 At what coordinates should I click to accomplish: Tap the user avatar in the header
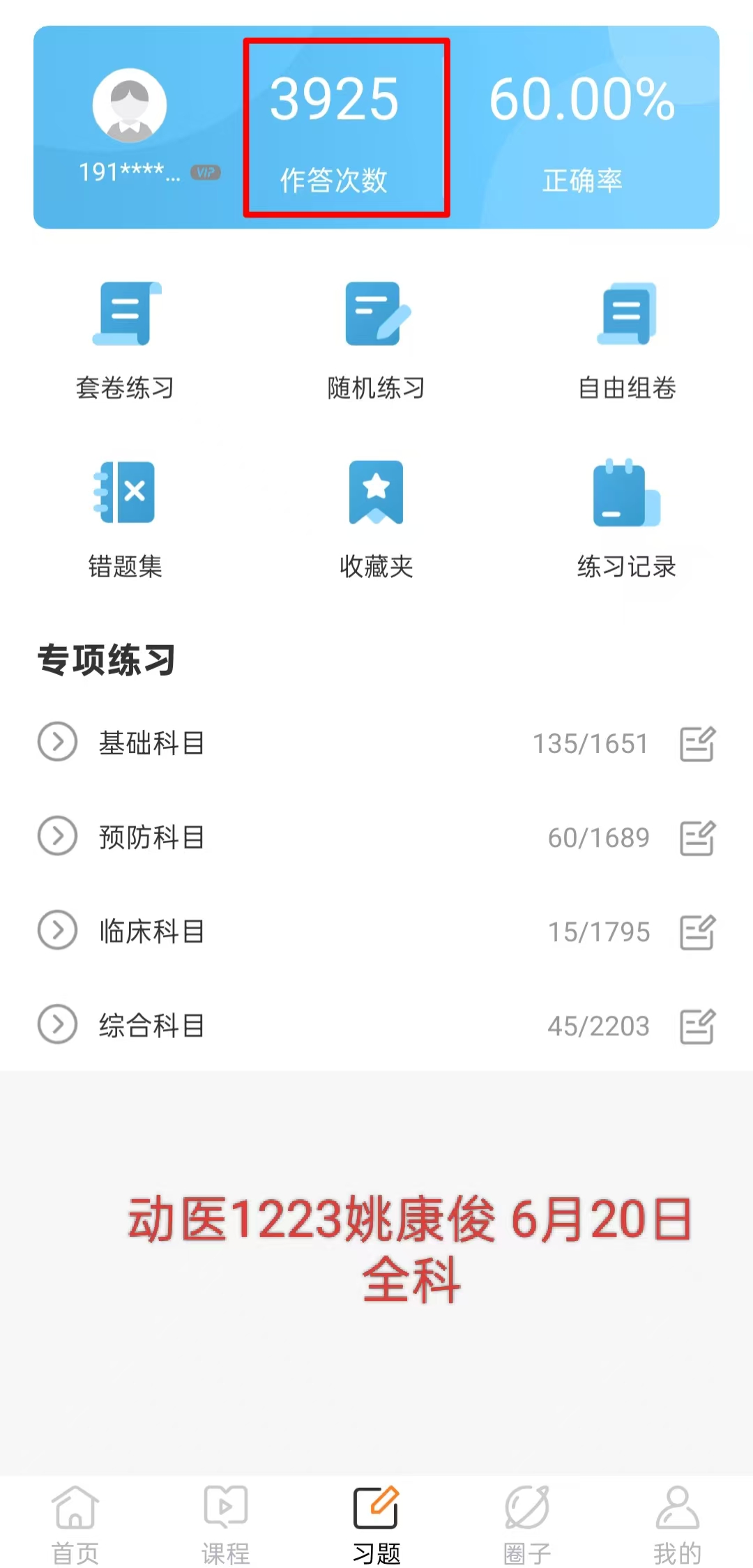(130, 105)
